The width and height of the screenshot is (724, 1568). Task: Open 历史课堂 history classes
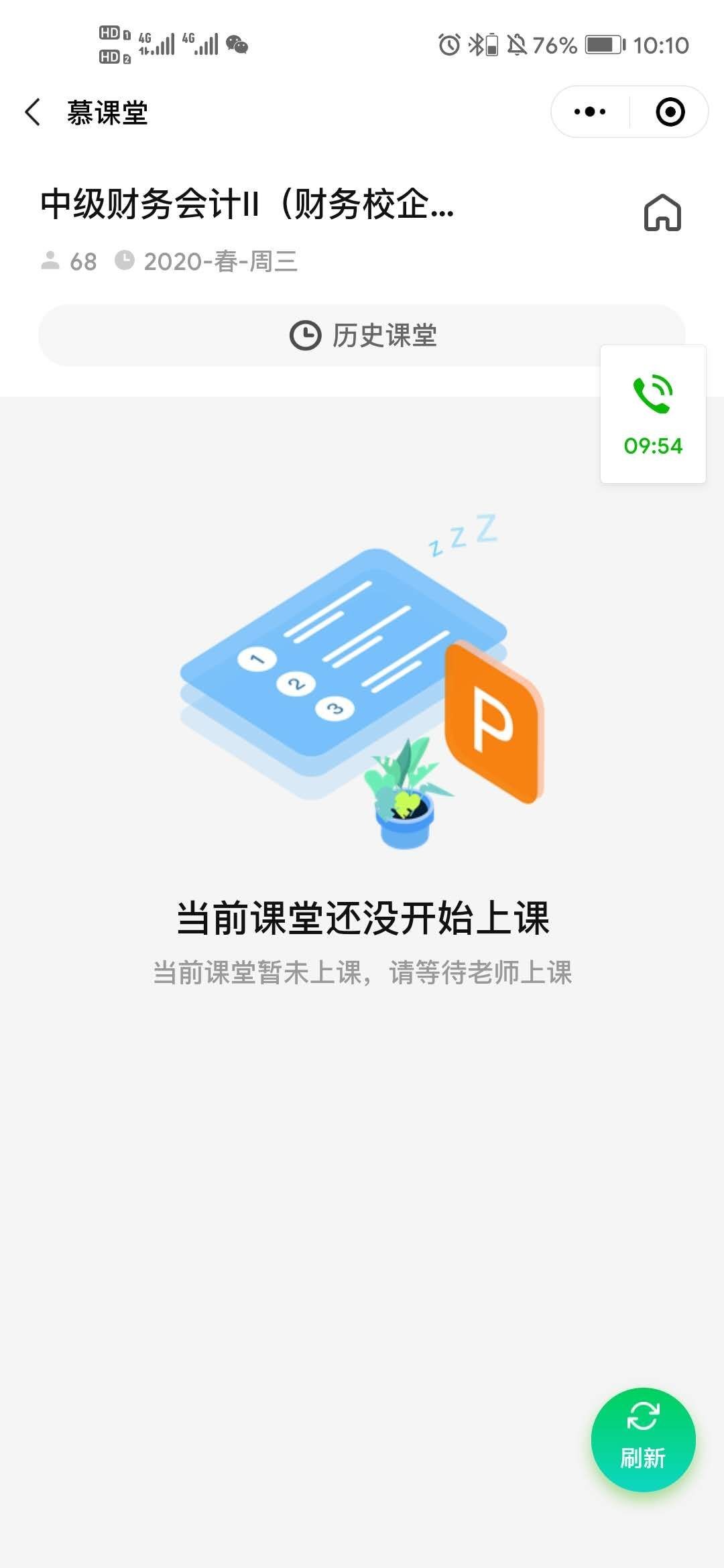362,335
